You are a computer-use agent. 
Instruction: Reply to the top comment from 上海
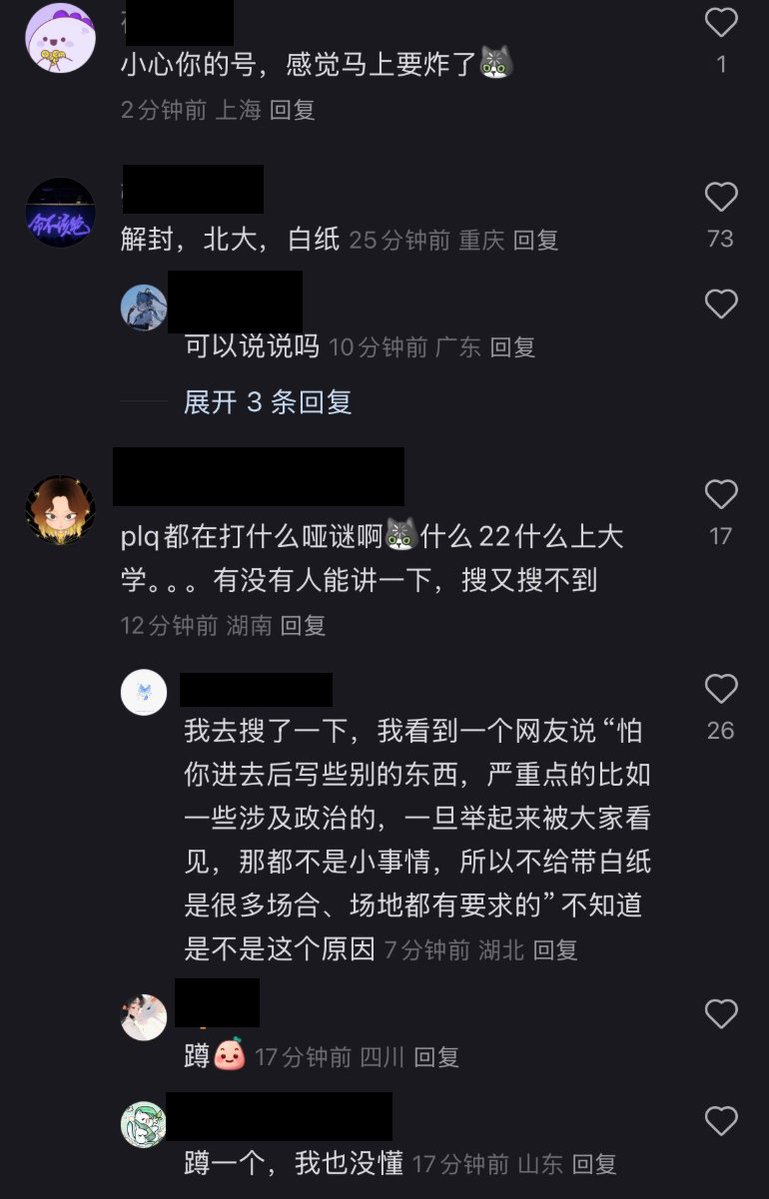coord(291,110)
